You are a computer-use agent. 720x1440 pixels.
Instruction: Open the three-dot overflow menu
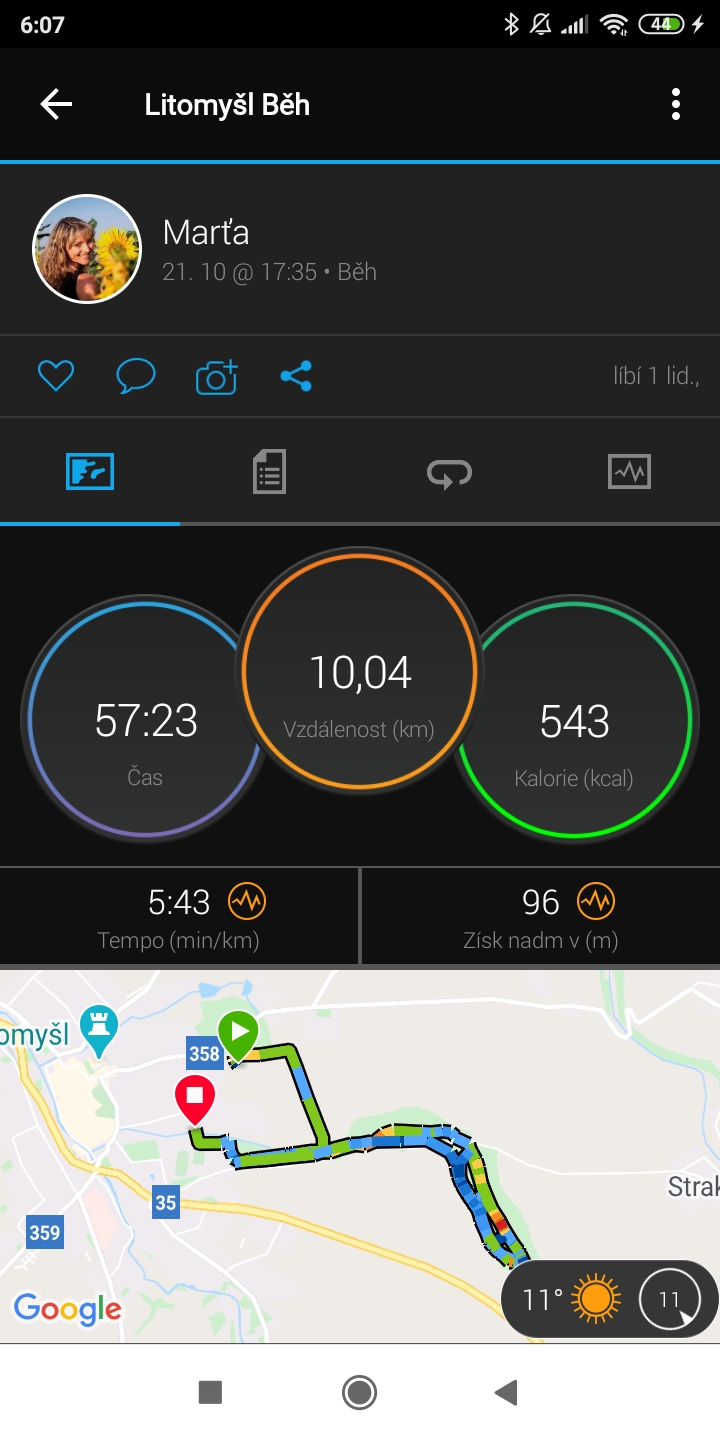pyautogui.click(x=676, y=105)
